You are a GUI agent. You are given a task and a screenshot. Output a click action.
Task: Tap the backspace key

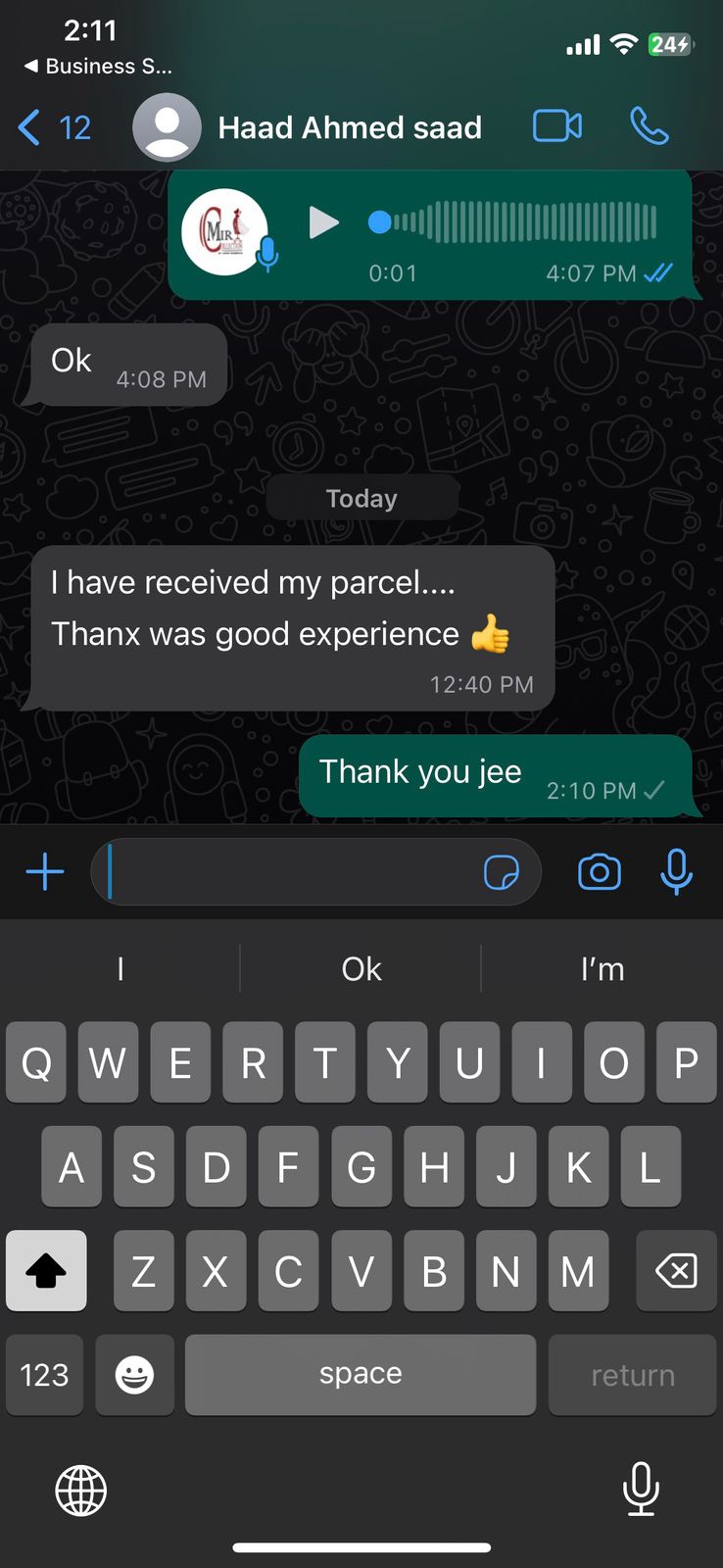[676, 1271]
